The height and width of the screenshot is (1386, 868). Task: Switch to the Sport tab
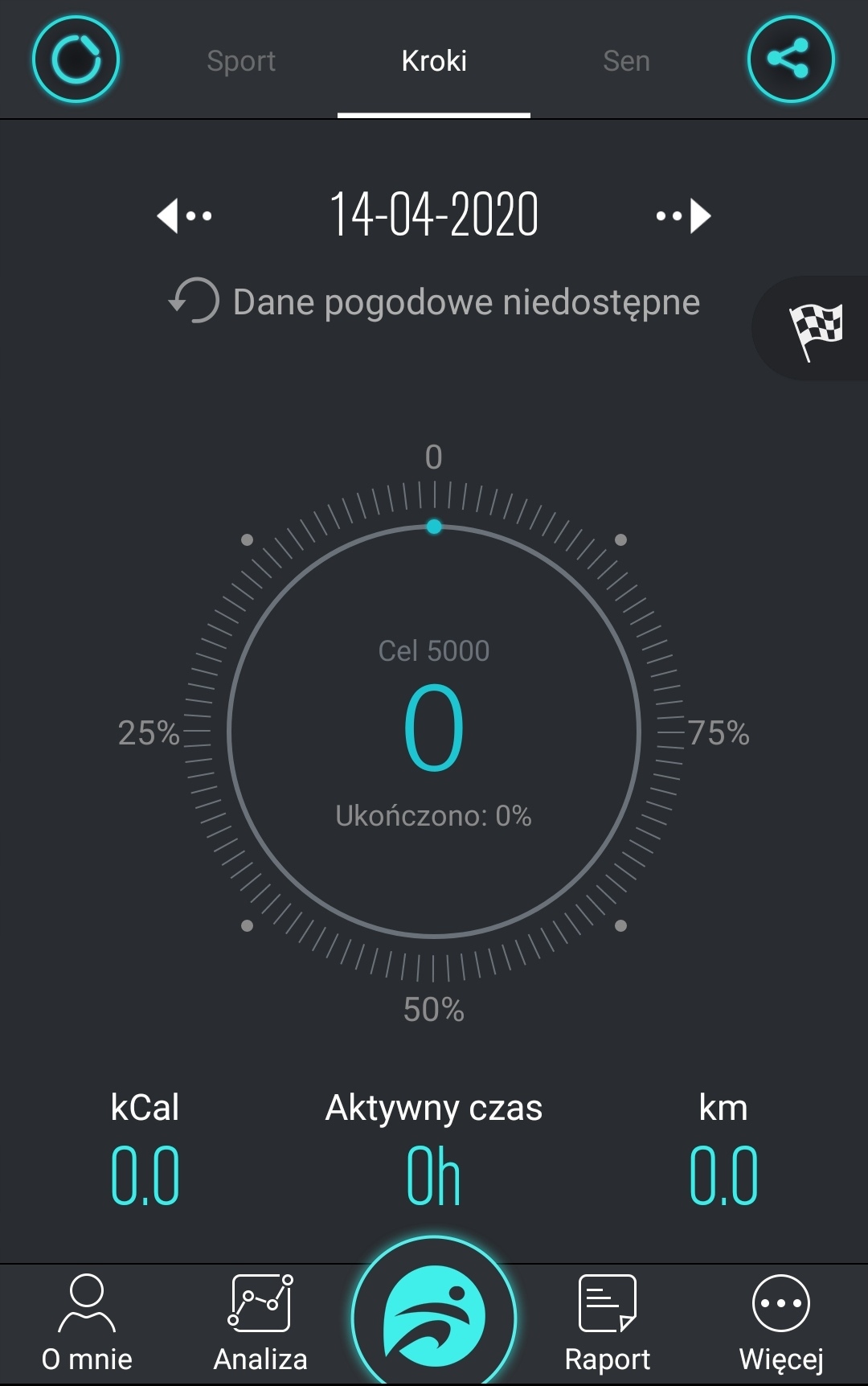[x=241, y=61]
